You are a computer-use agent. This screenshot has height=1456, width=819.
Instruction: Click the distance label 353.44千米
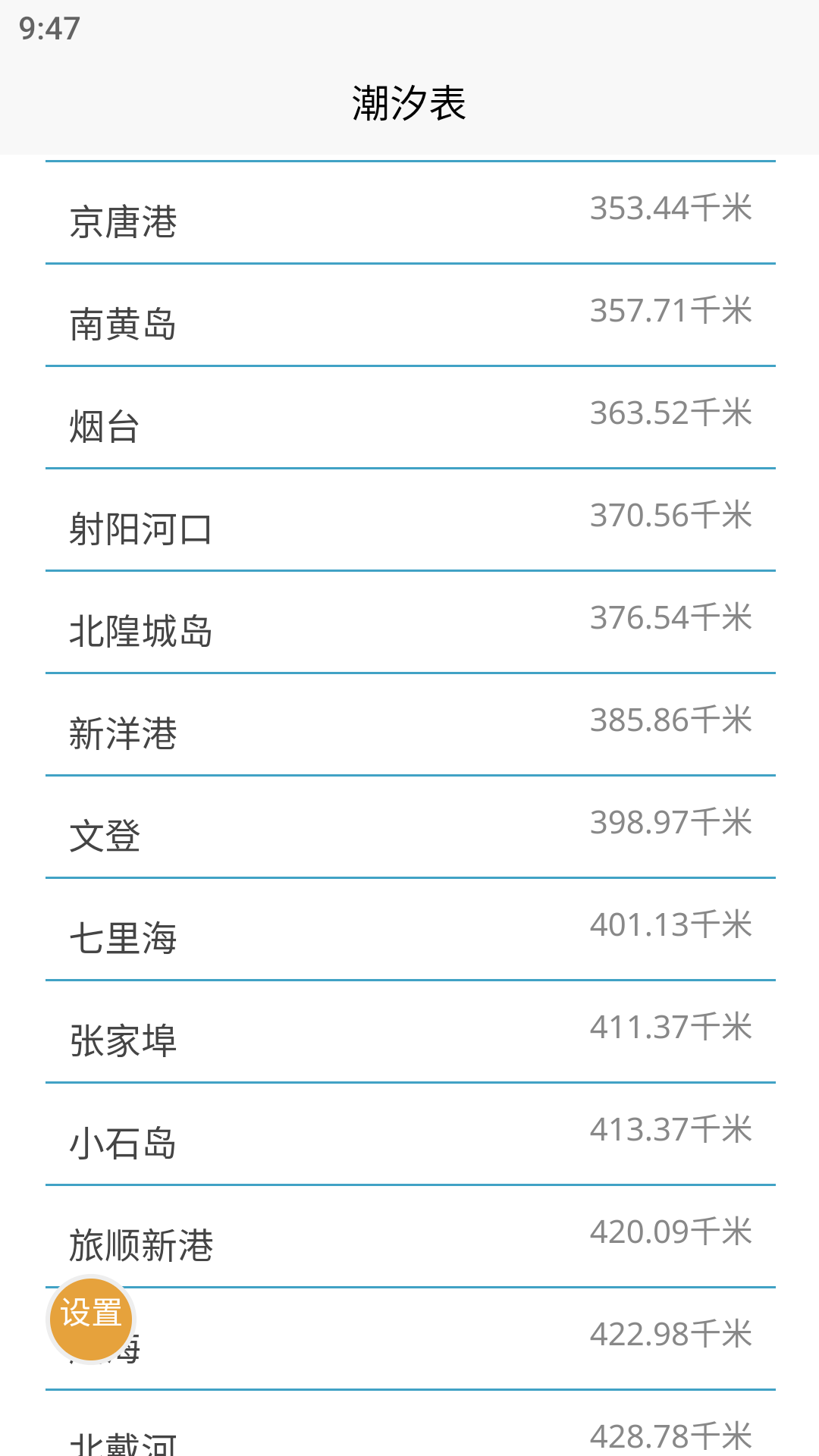click(x=670, y=208)
